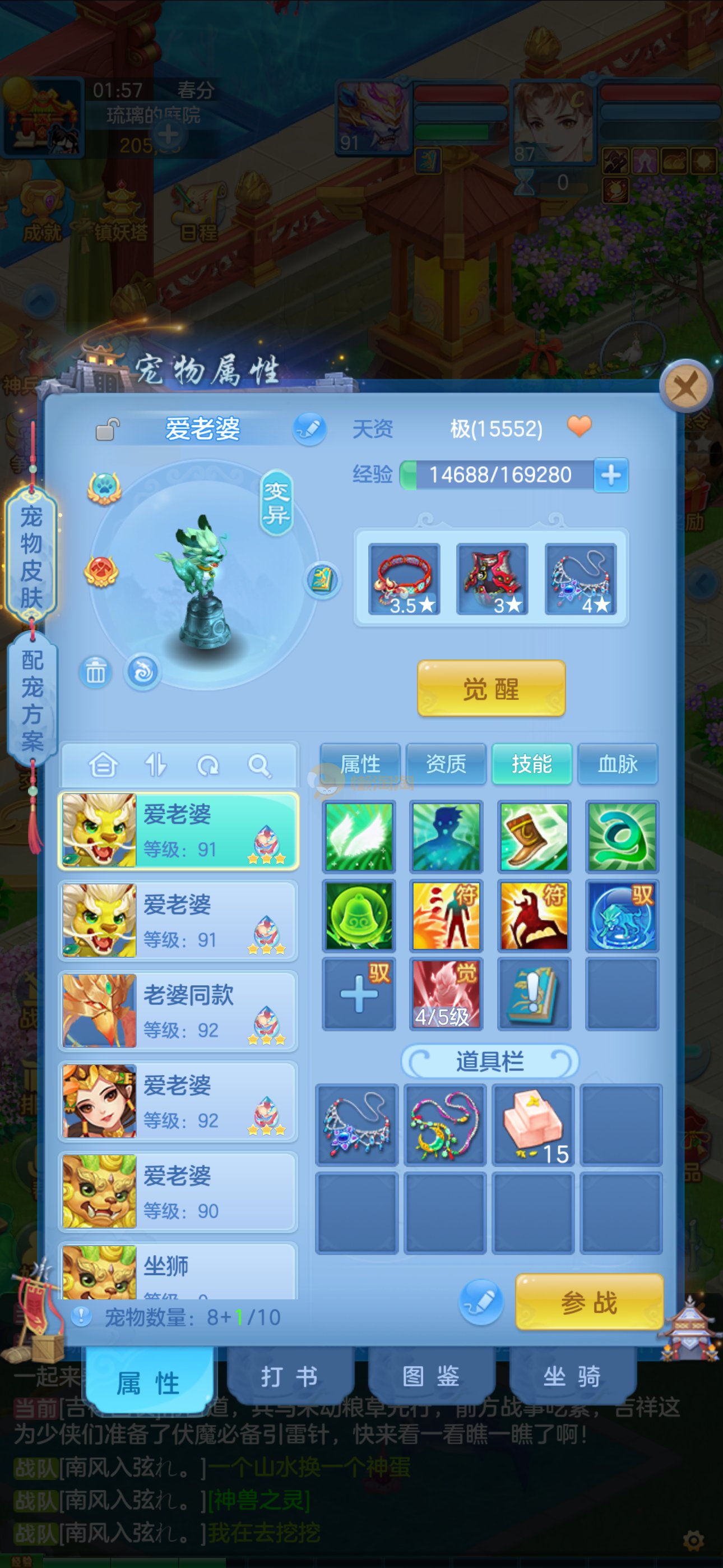
Task: Open the 3.5-star collar equipment
Action: pyautogui.click(x=404, y=579)
